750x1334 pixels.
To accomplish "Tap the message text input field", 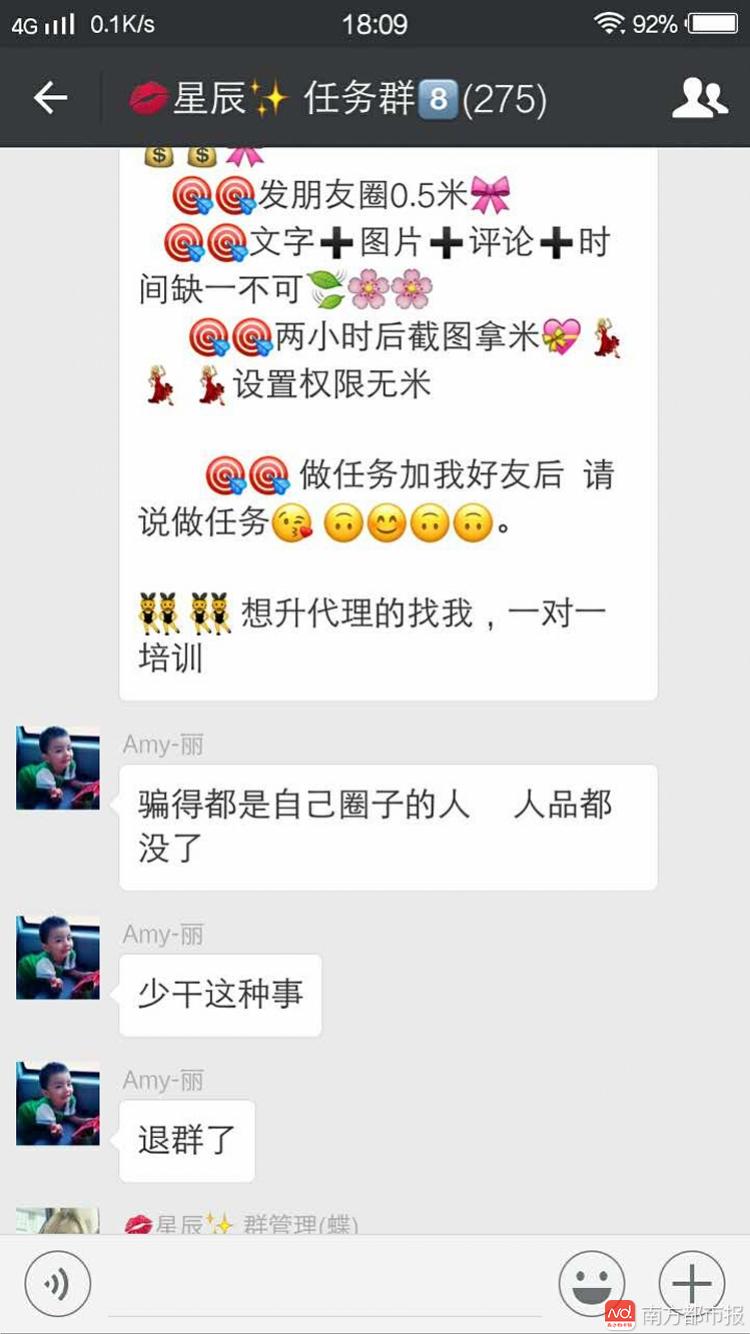I will (x=325, y=1284).
